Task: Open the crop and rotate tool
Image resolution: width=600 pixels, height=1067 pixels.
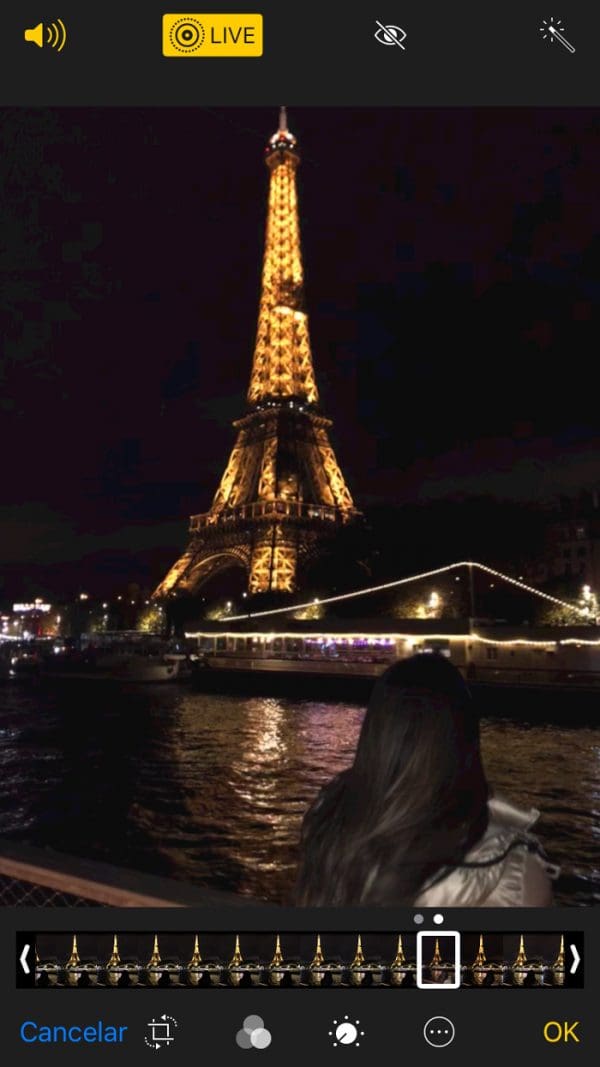Action: 160,1032
